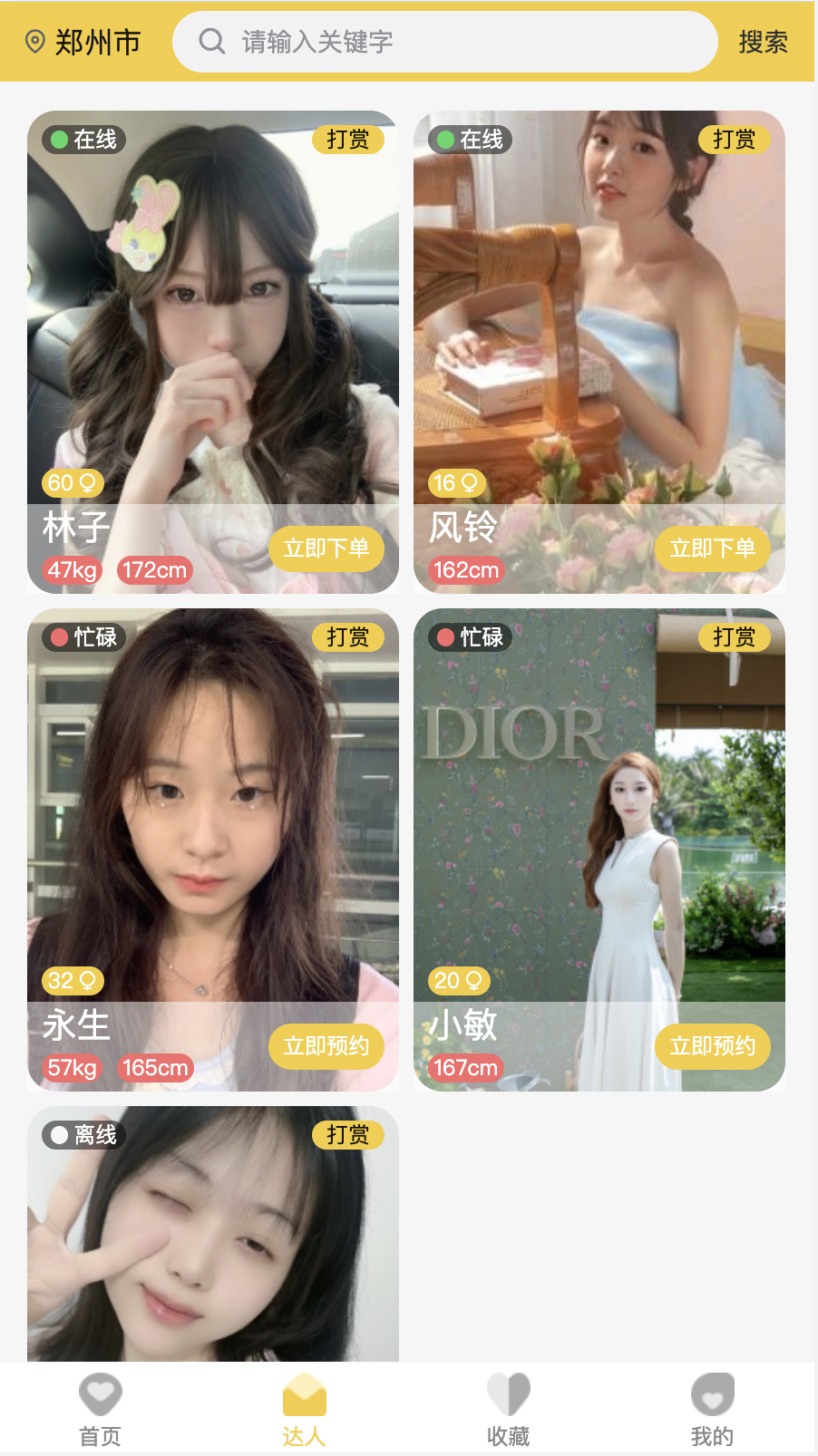This screenshot has width=818, height=1456.
Task: Book 永生 with 立即预约
Action: tap(326, 1046)
